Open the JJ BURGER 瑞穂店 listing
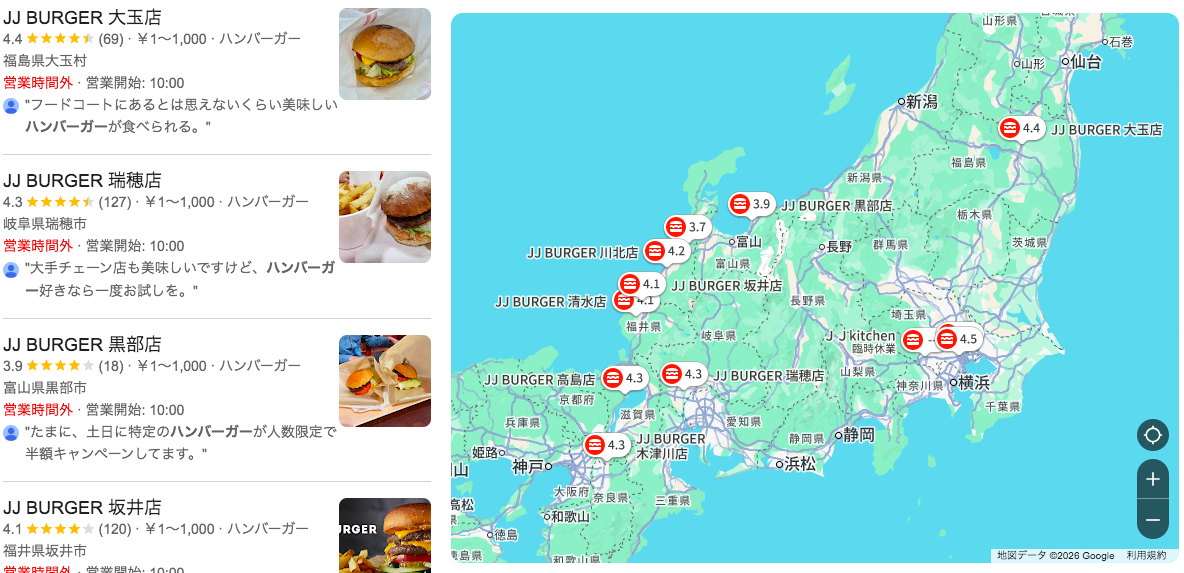This screenshot has height=573, width=1184. pos(82,180)
